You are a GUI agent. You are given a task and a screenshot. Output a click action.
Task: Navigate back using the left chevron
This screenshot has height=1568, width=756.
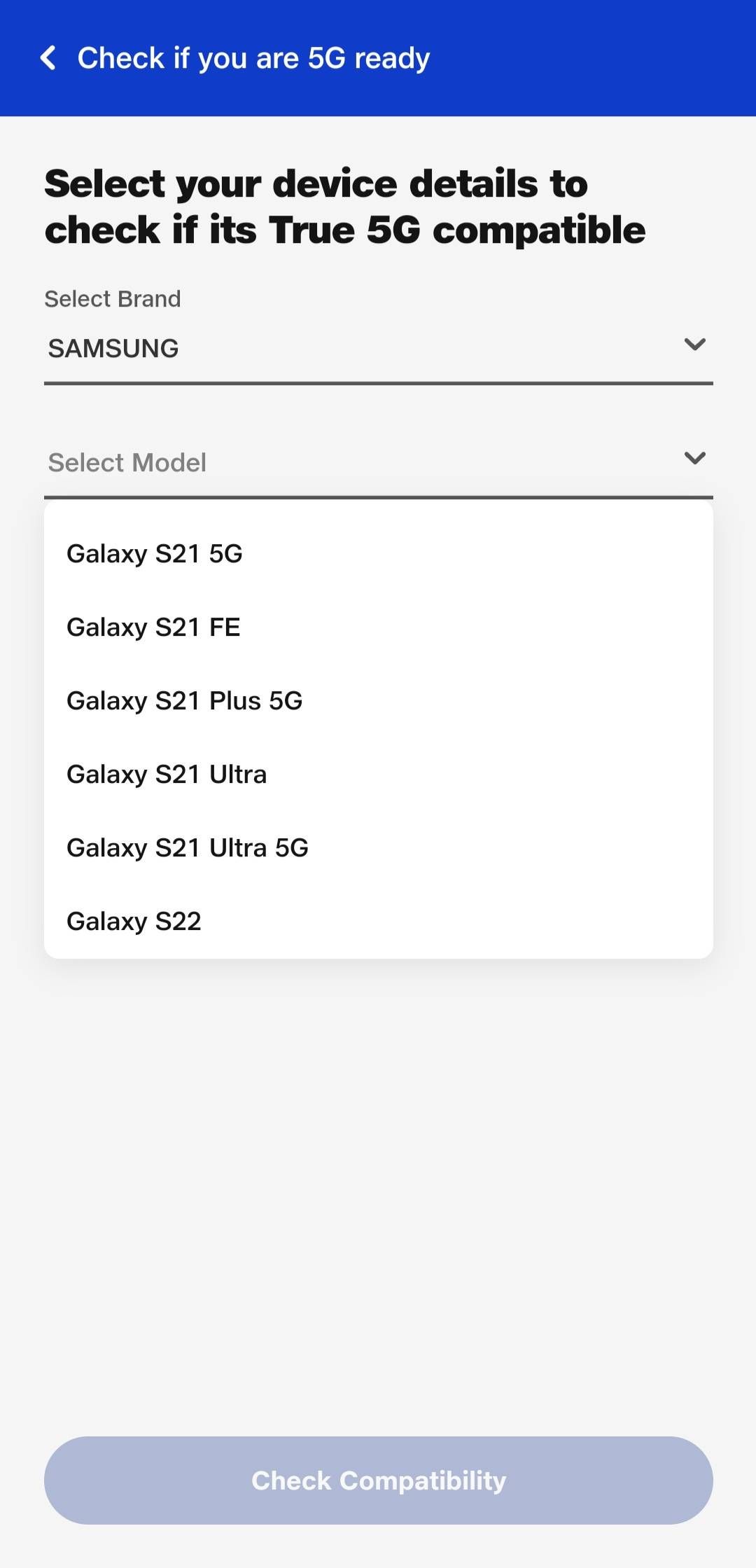[x=49, y=57]
